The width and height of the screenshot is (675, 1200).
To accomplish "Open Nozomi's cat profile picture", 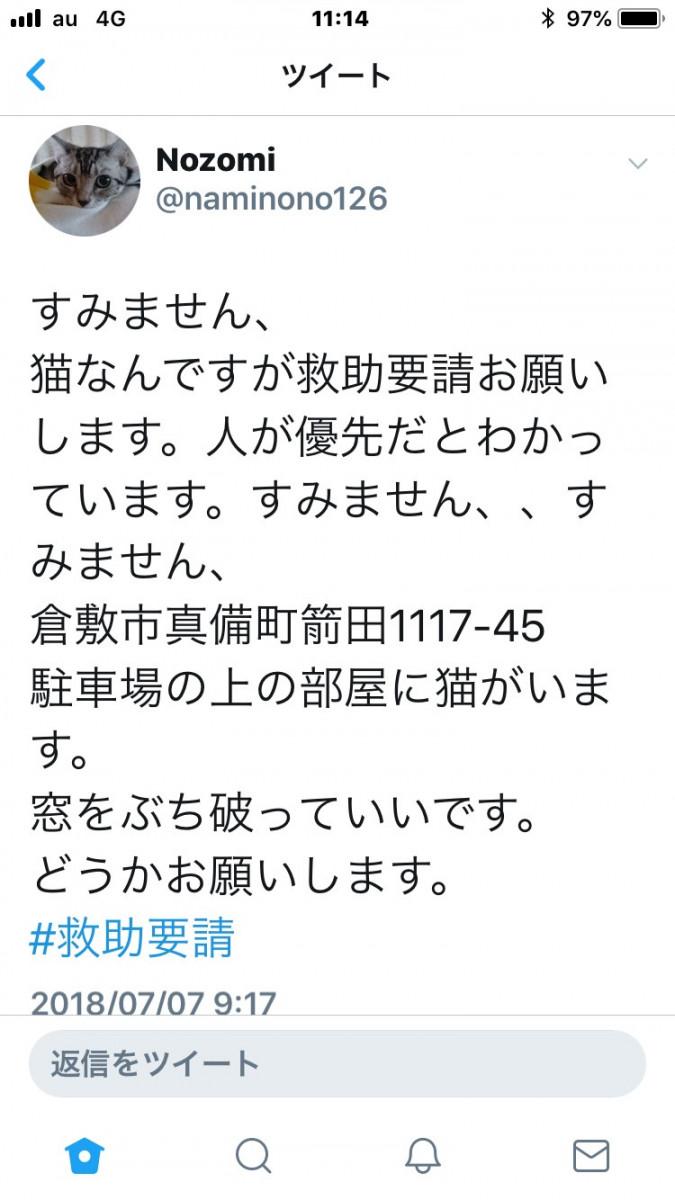I will coord(85,180).
